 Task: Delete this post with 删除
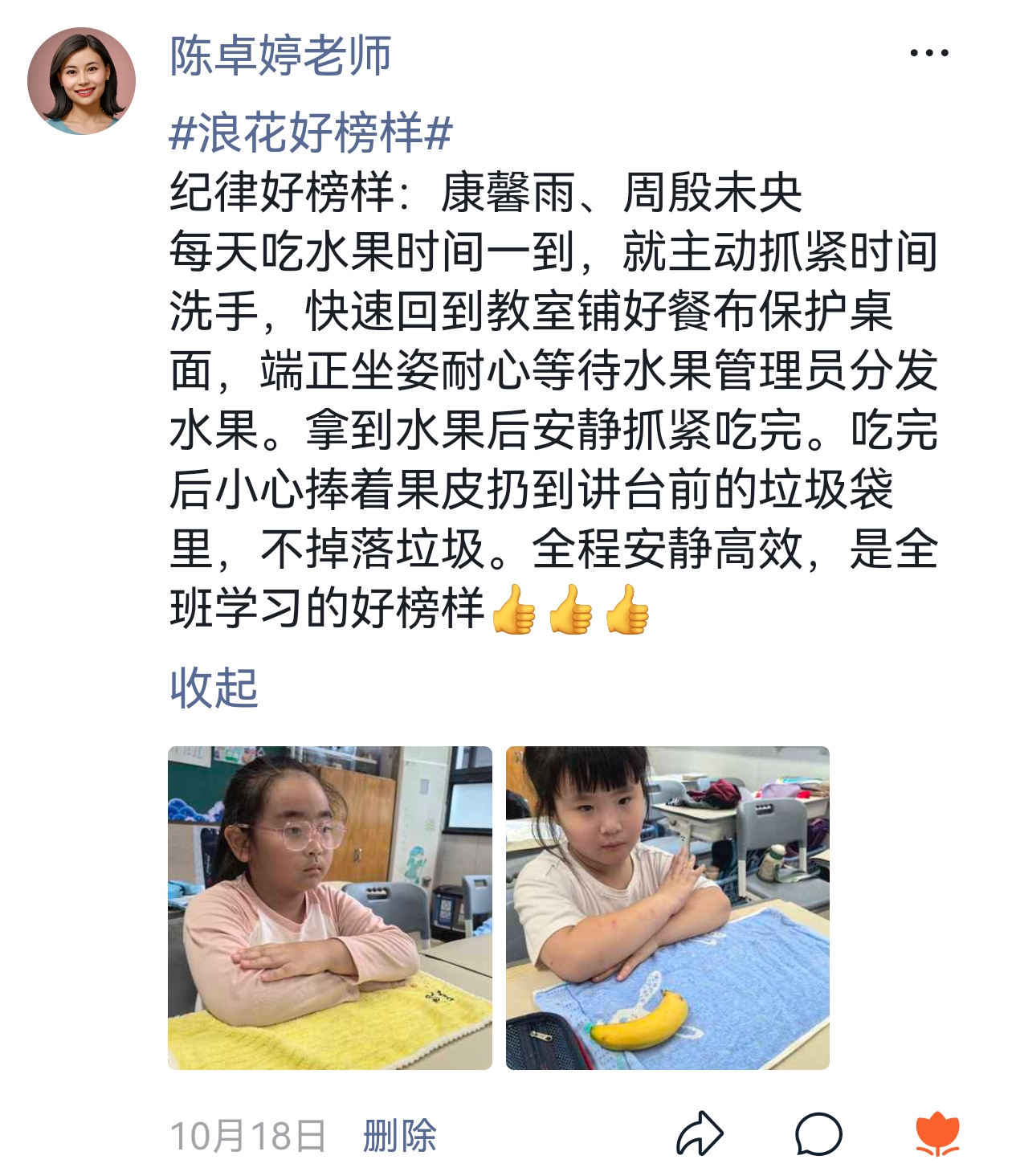399,1135
